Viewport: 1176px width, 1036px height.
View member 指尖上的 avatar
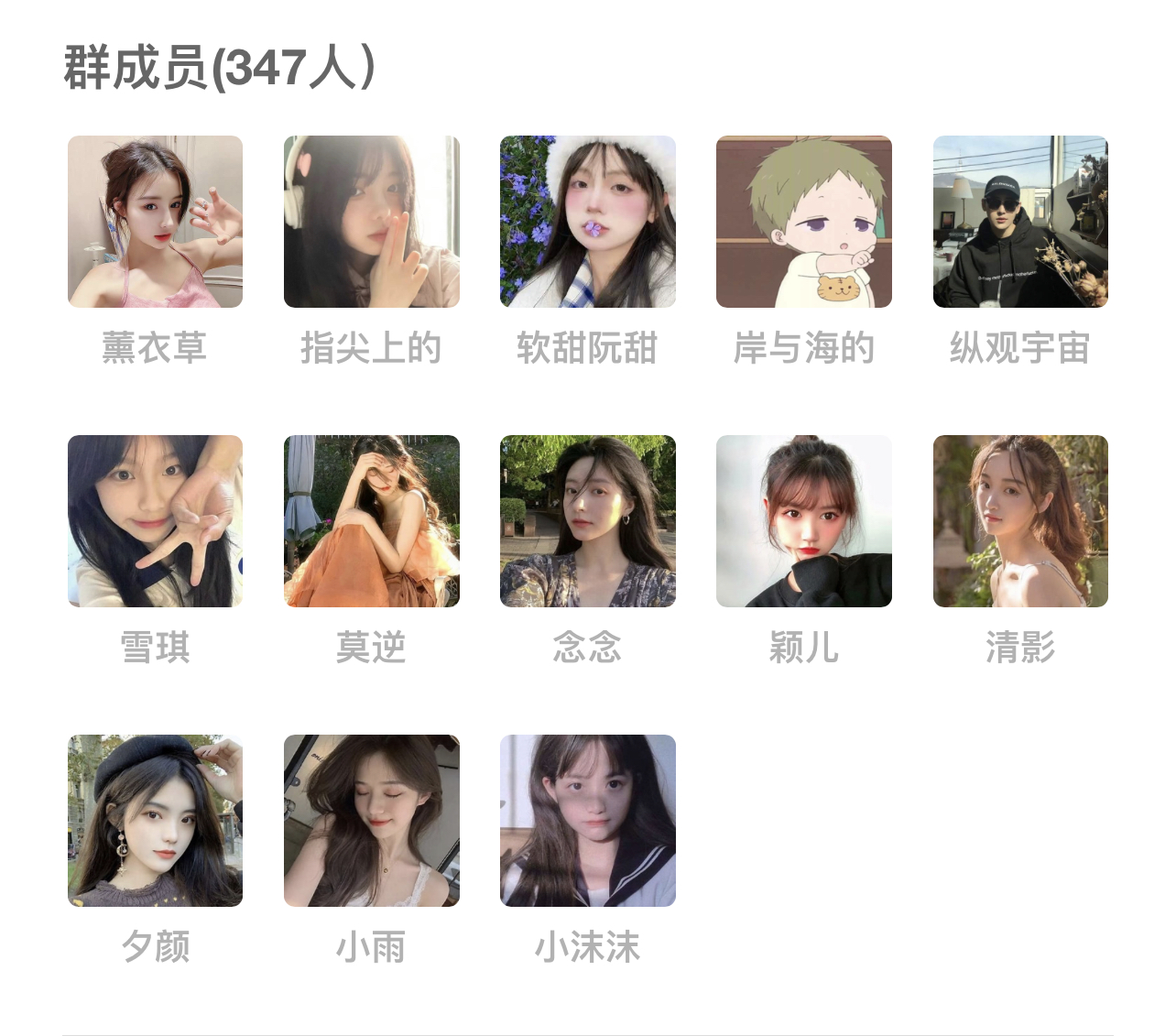click(371, 222)
